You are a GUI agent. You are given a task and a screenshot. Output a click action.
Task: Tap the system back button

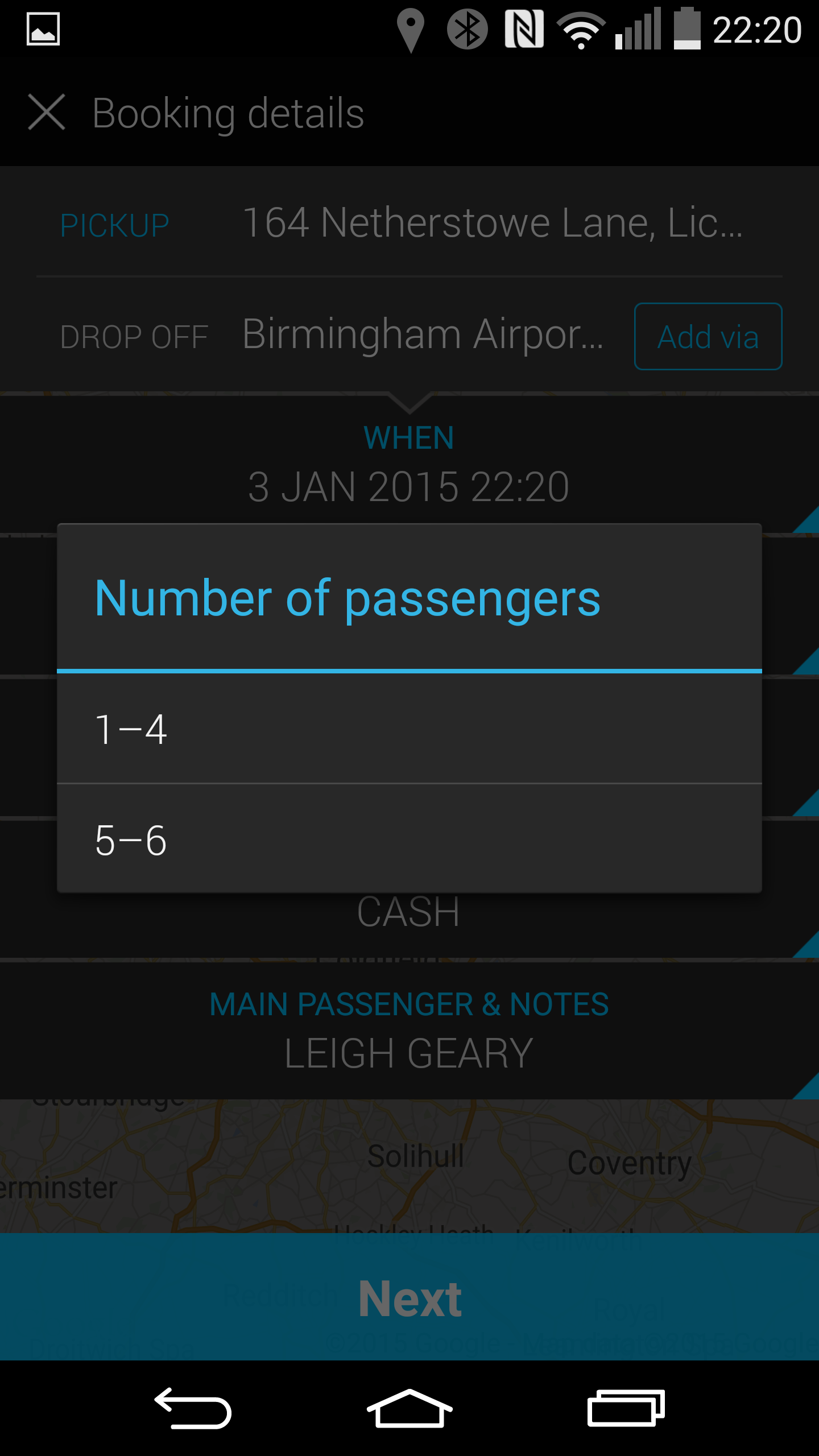[193, 1408]
